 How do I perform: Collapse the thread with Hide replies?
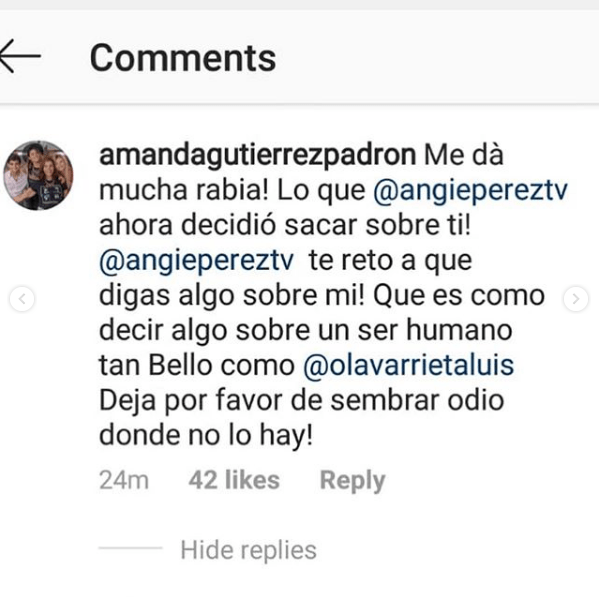click(248, 549)
